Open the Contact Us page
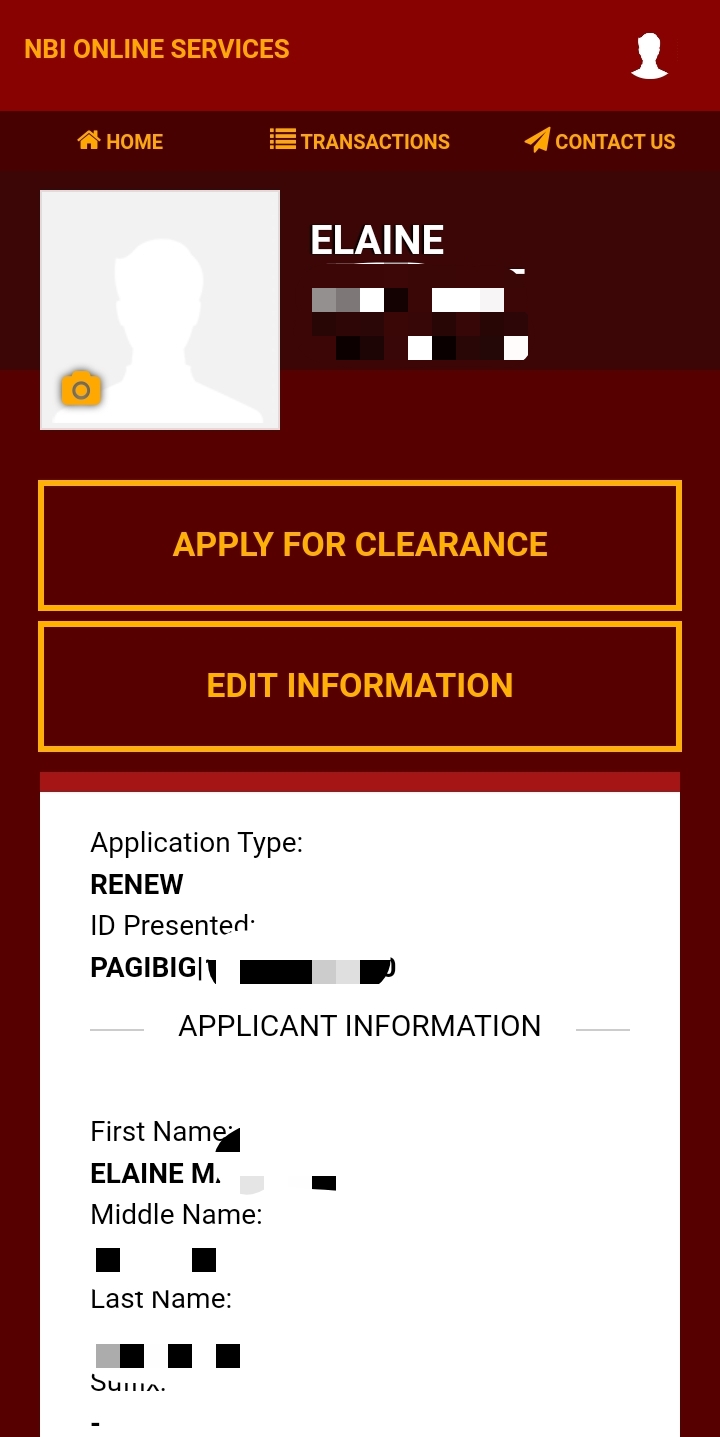The width and height of the screenshot is (720, 1437). pyautogui.click(x=600, y=141)
